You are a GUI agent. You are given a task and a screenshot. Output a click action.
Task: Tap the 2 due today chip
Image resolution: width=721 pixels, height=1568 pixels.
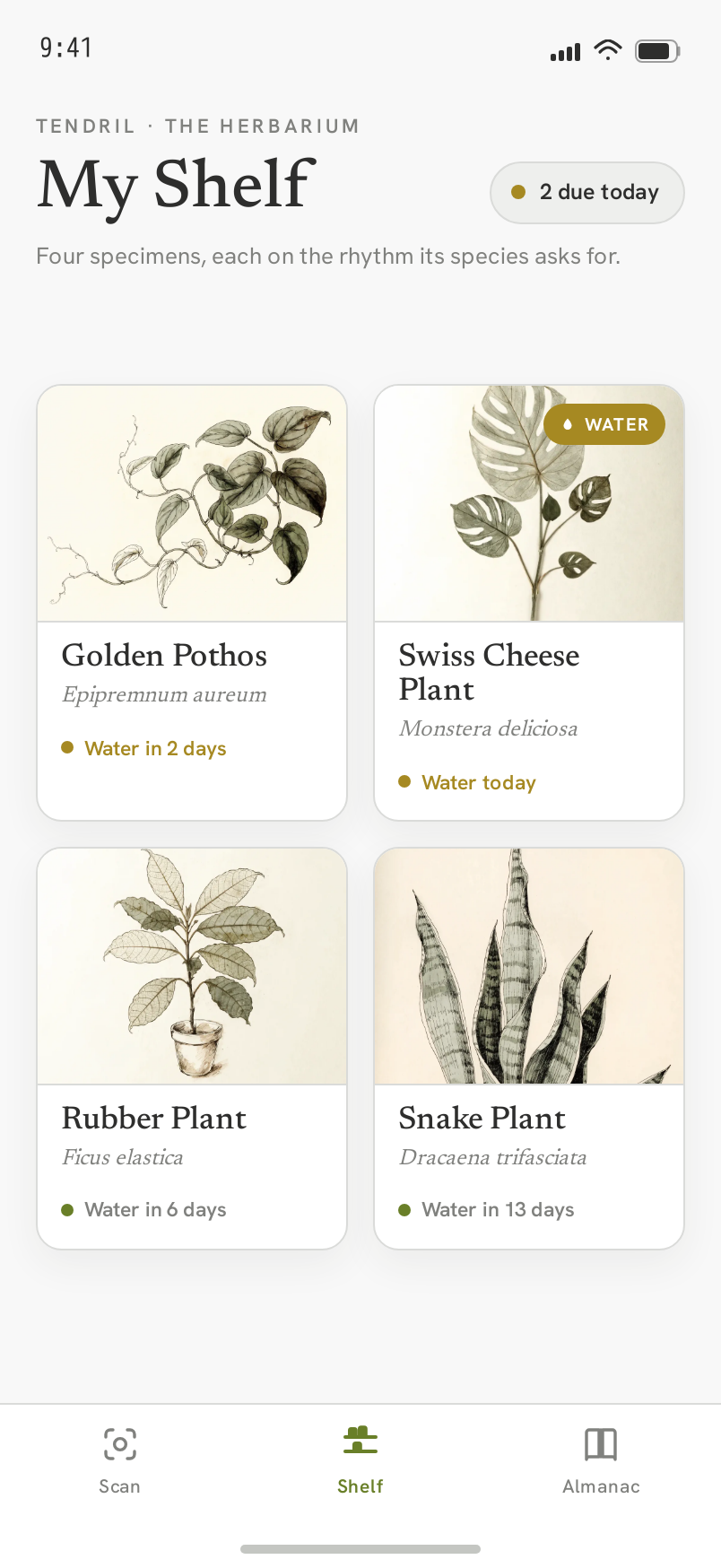pos(587,192)
